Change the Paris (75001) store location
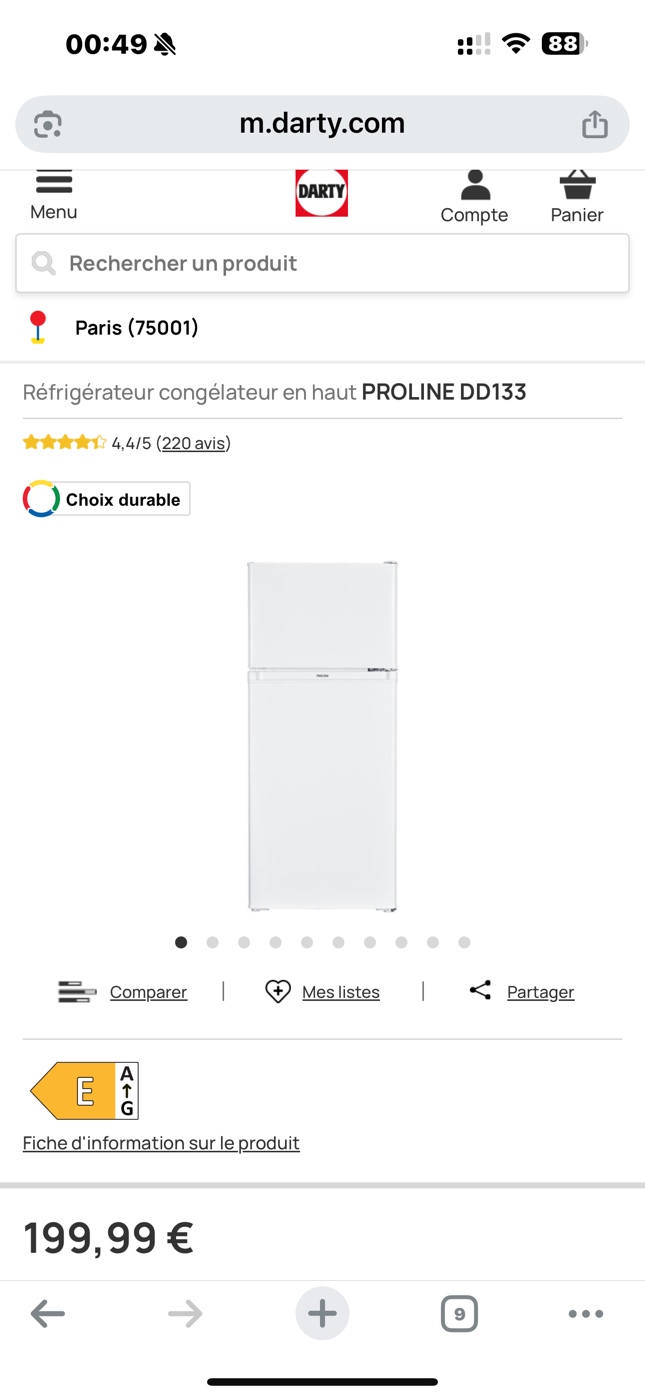The image size is (645, 1398). point(136,328)
